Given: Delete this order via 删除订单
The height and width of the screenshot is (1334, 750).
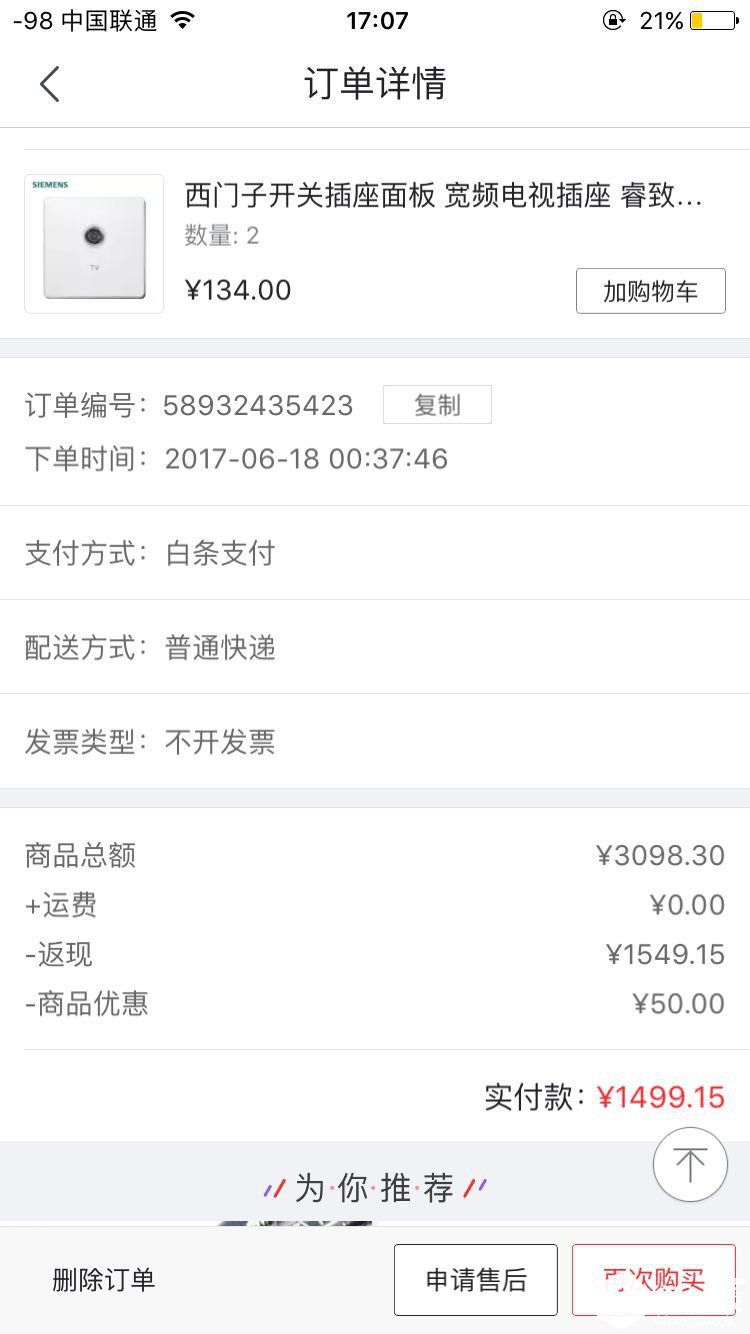Looking at the screenshot, I should click(x=104, y=1280).
